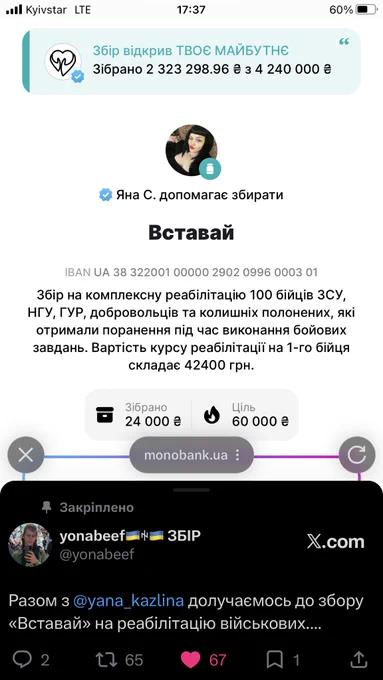Reload the monobank.ua page
The image size is (383, 680).
pos(357,455)
